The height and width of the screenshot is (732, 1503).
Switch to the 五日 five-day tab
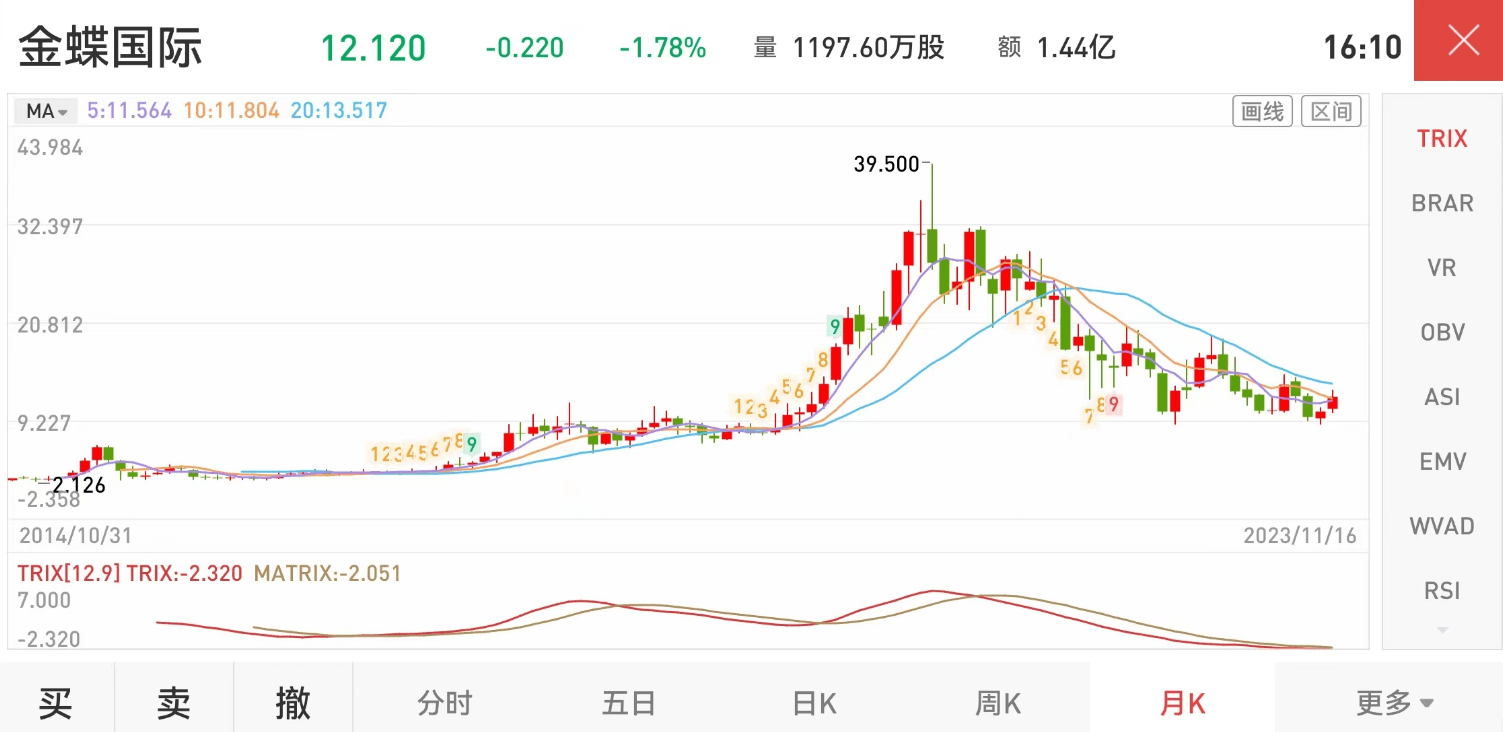coord(628,704)
